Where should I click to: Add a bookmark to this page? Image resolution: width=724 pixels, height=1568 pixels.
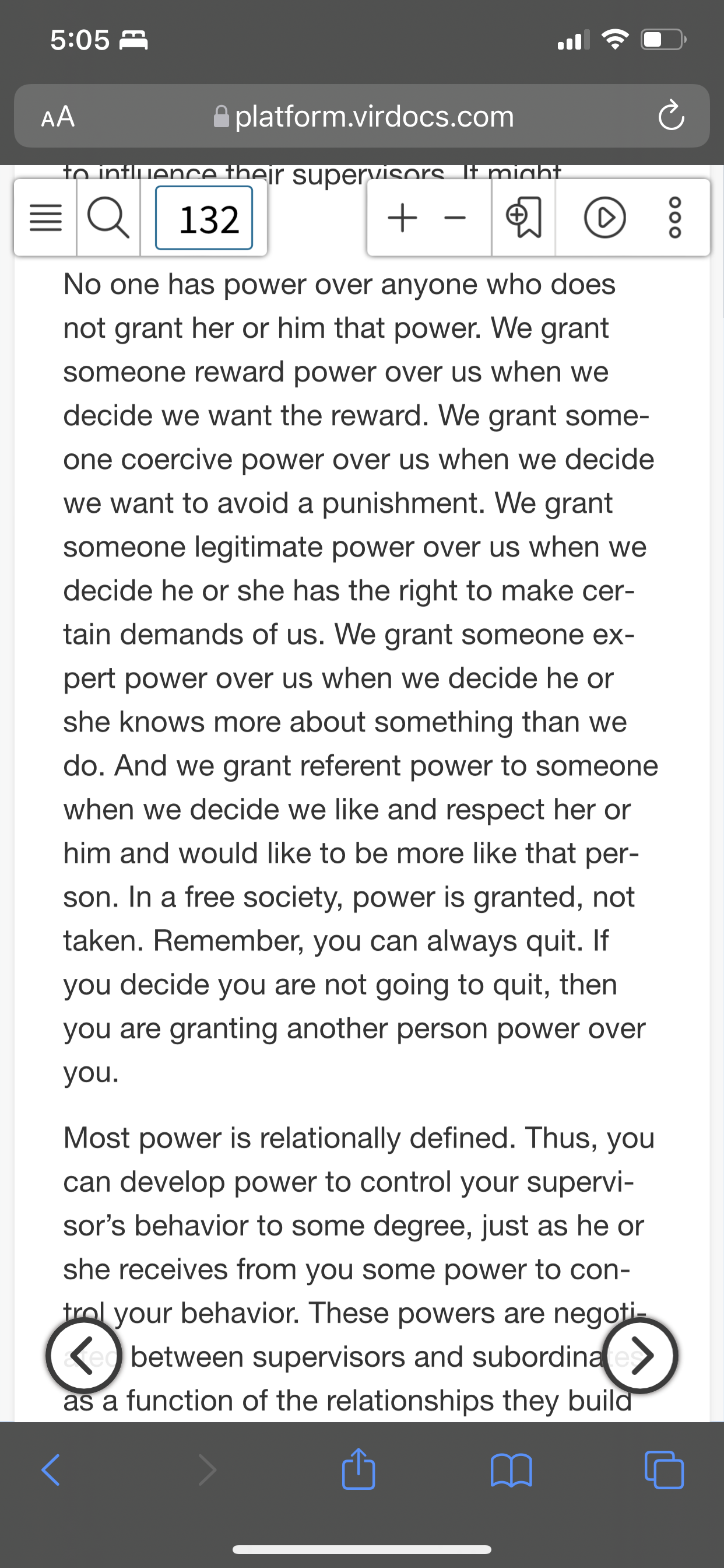tap(523, 218)
